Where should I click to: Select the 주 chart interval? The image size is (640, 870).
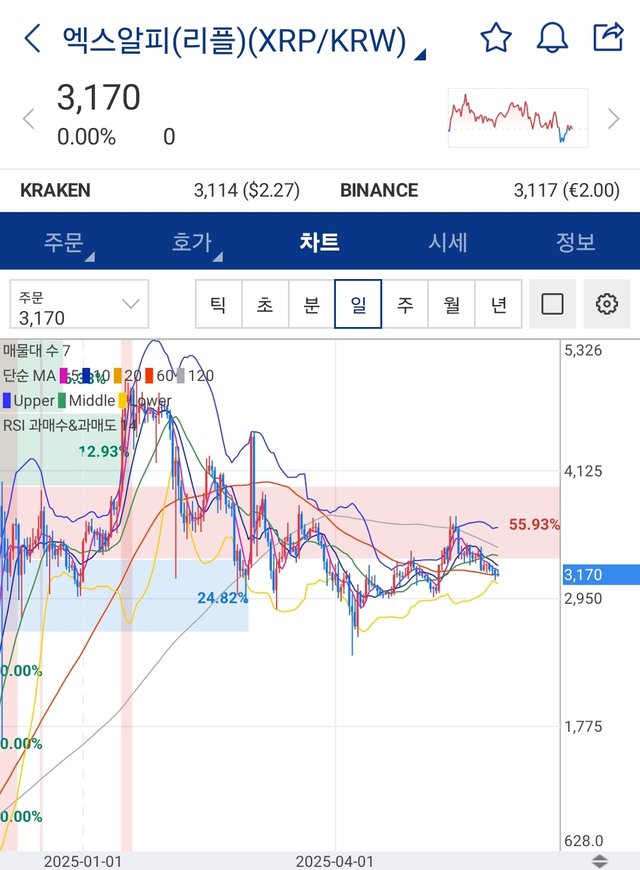(x=405, y=304)
